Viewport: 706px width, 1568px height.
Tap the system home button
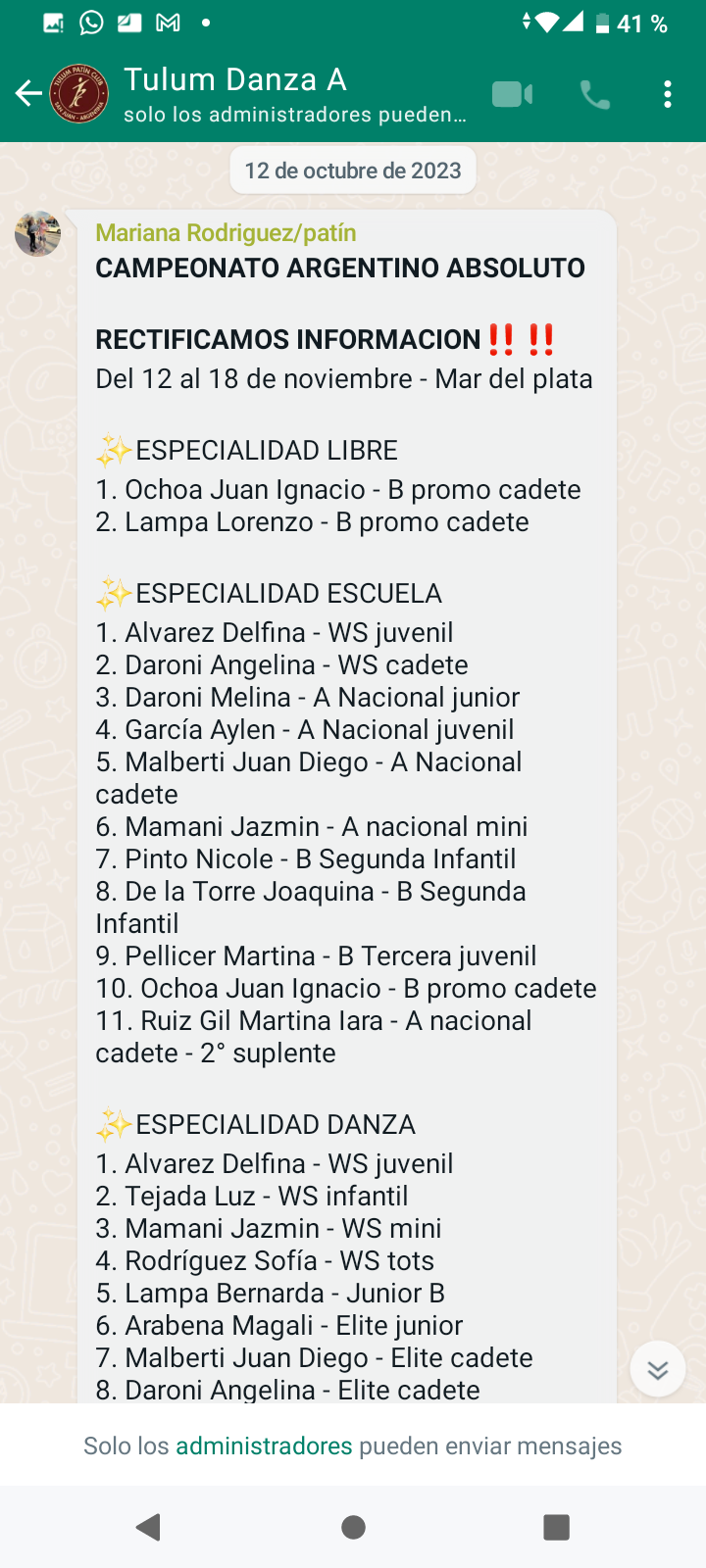pos(353,1527)
